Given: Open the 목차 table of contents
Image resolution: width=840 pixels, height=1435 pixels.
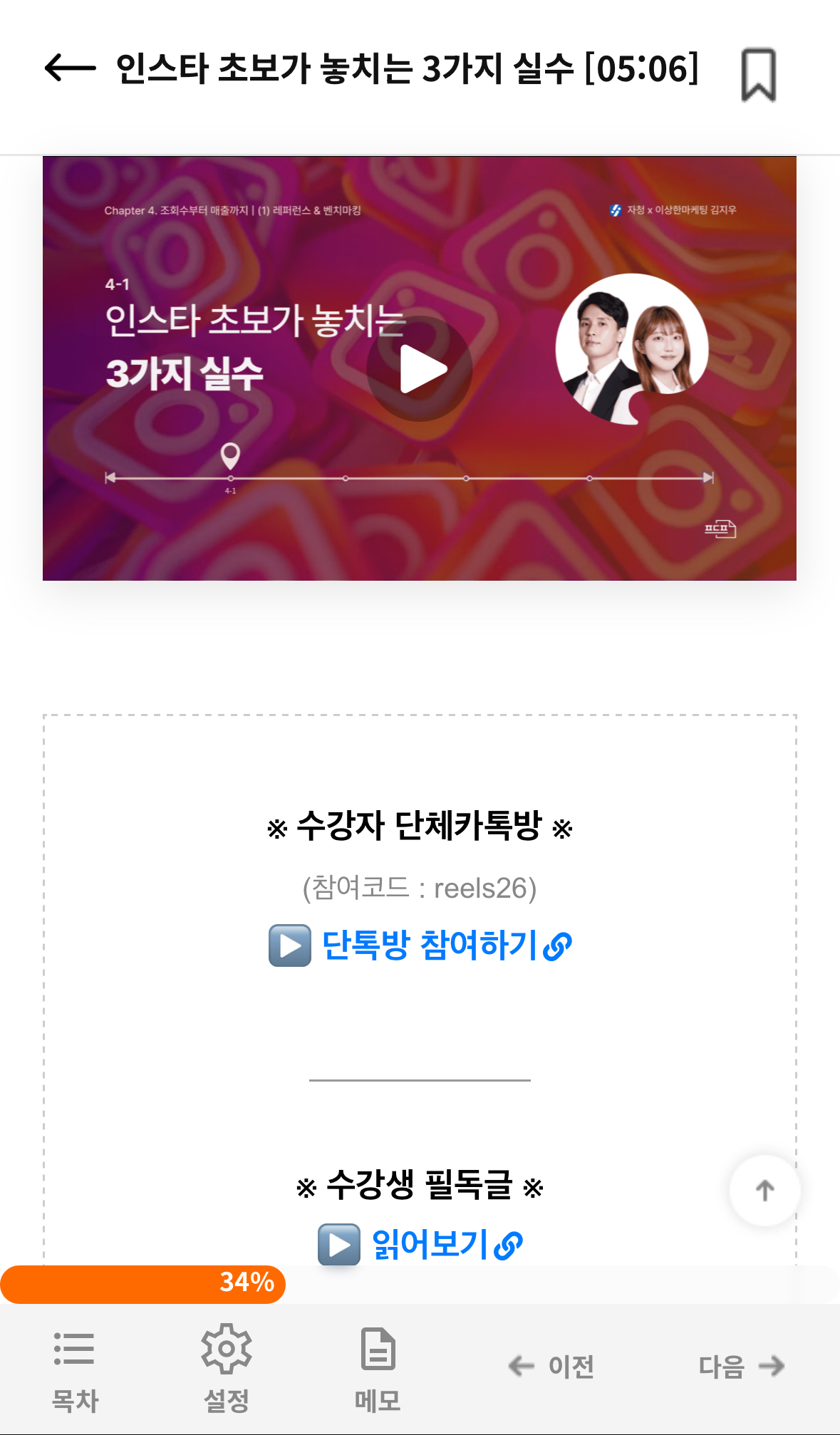Looking at the screenshot, I should point(75,1368).
